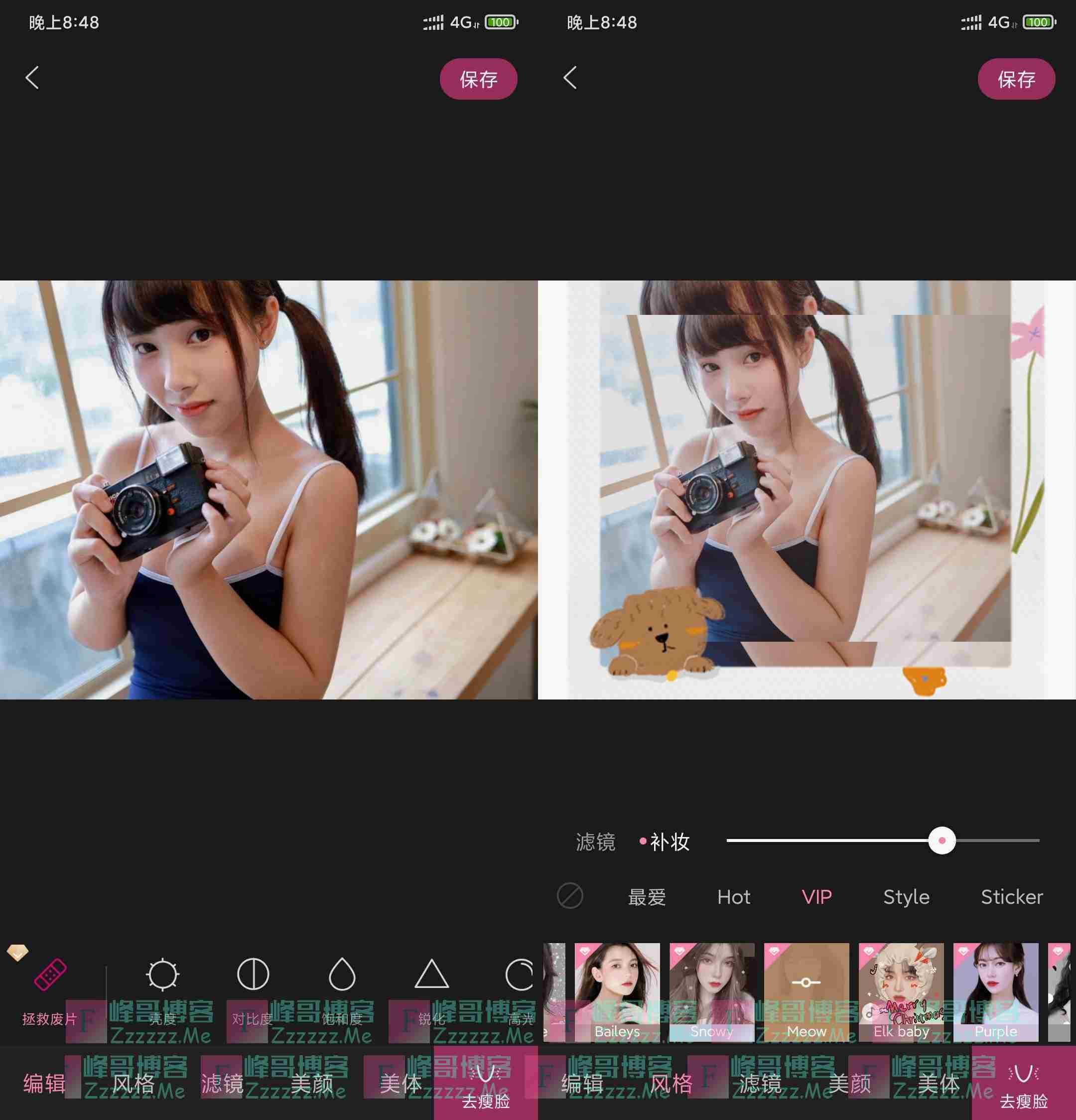
Task: Apply the Purple filter
Action: tap(995, 991)
